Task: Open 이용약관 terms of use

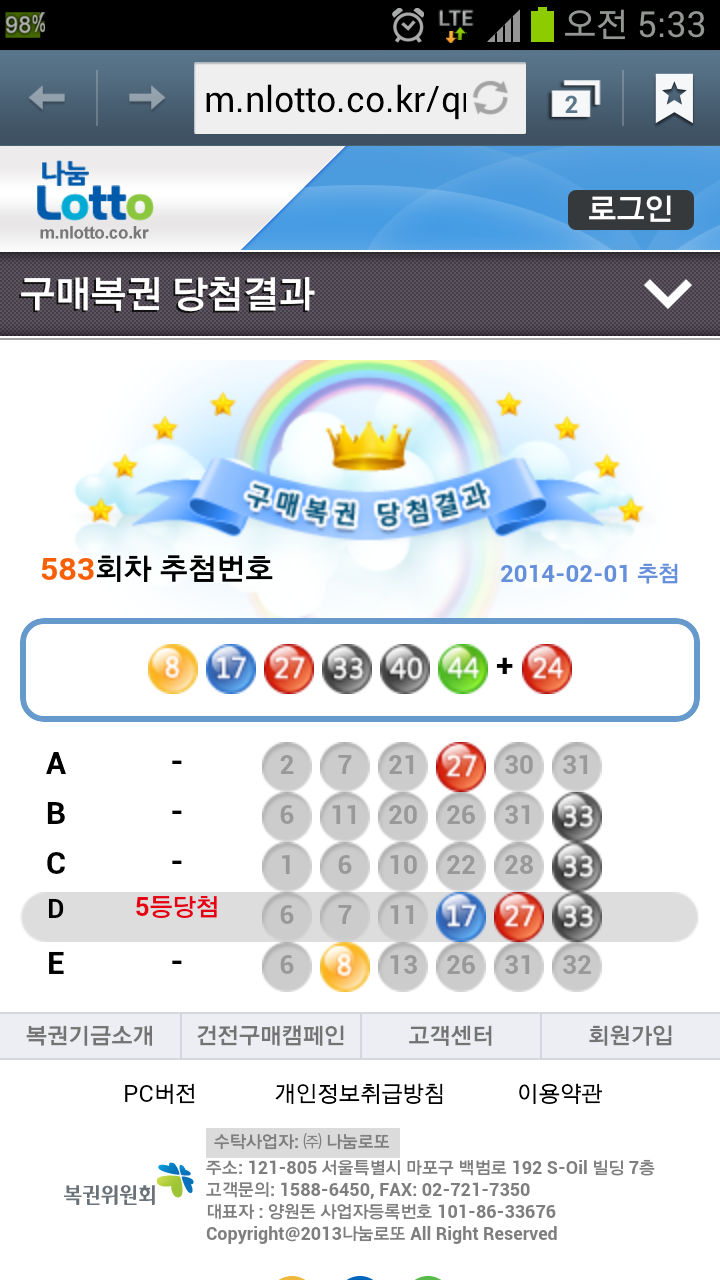Action: 560,1093
